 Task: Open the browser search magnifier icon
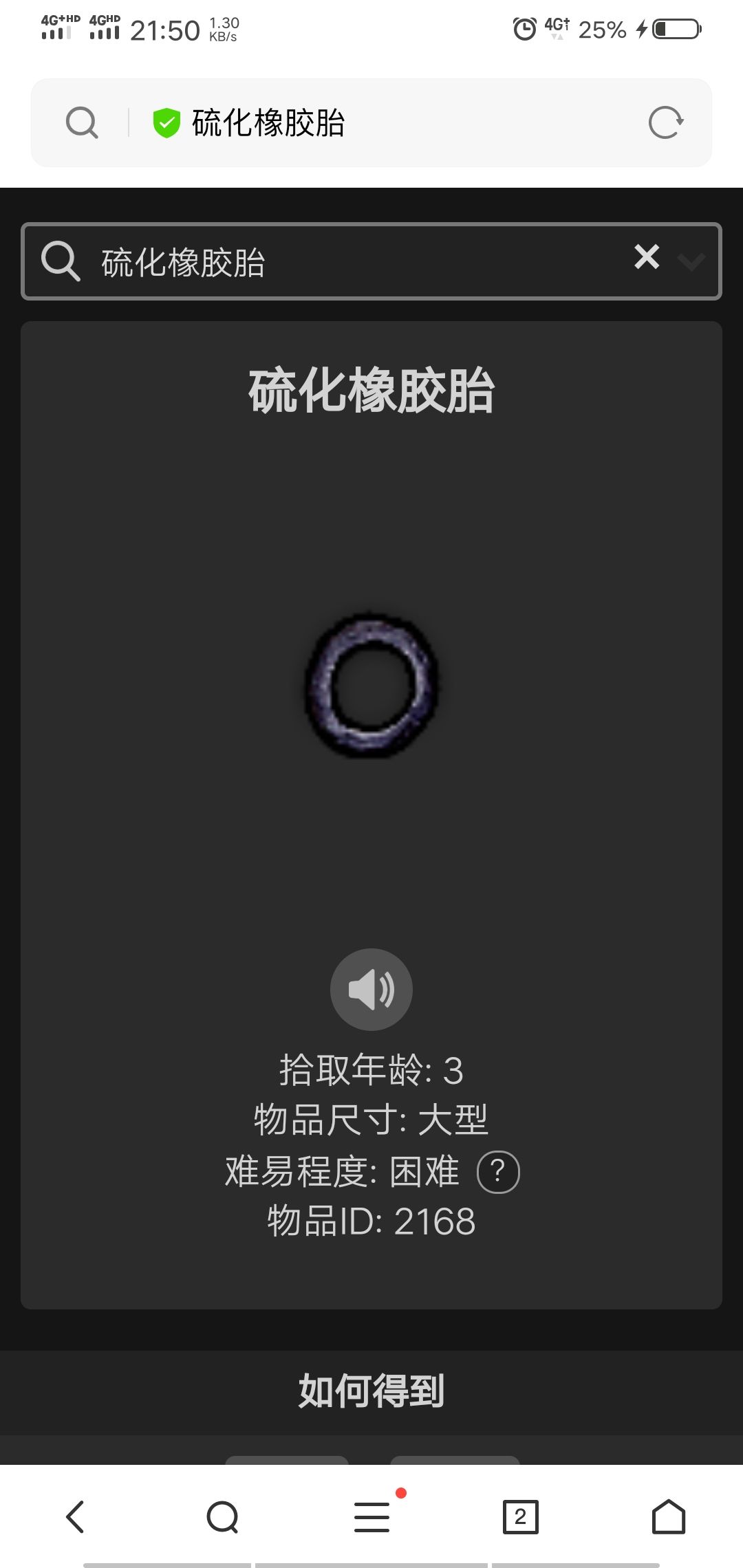point(82,123)
